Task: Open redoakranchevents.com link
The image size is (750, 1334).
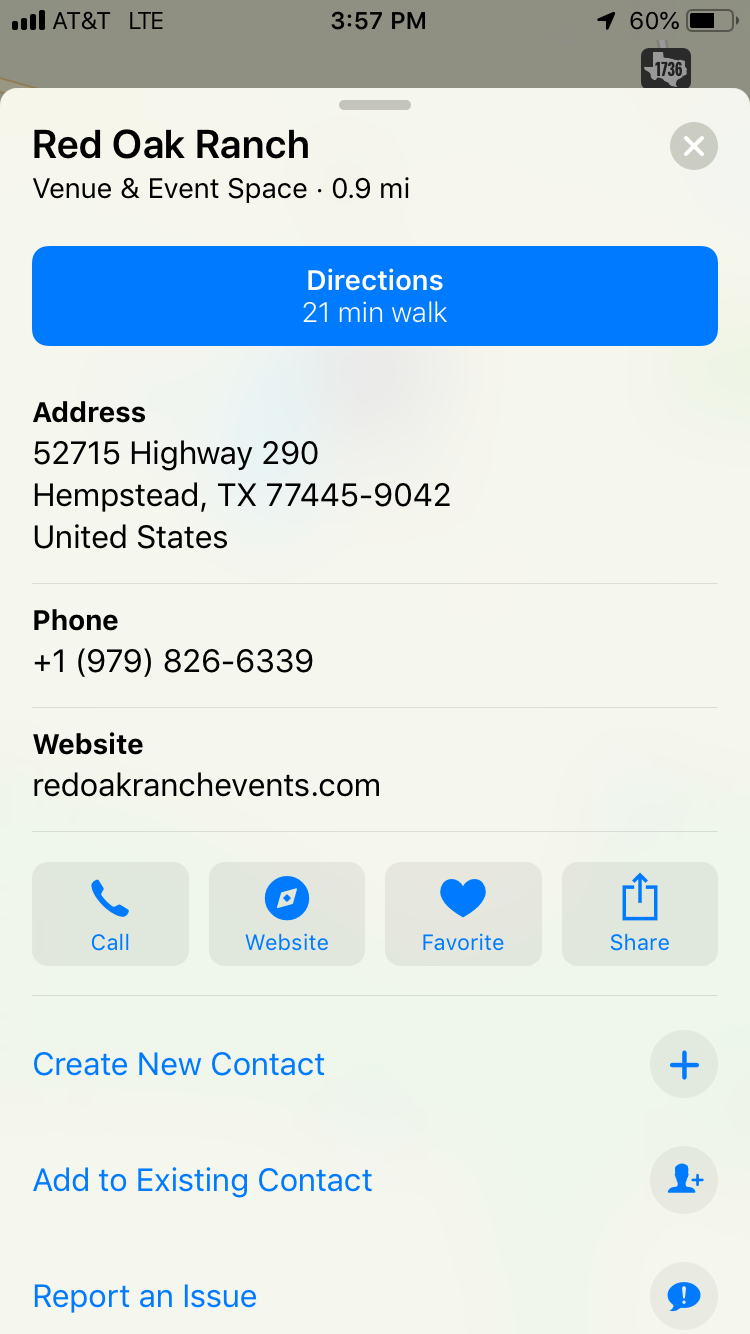Action: click(207, 785)
